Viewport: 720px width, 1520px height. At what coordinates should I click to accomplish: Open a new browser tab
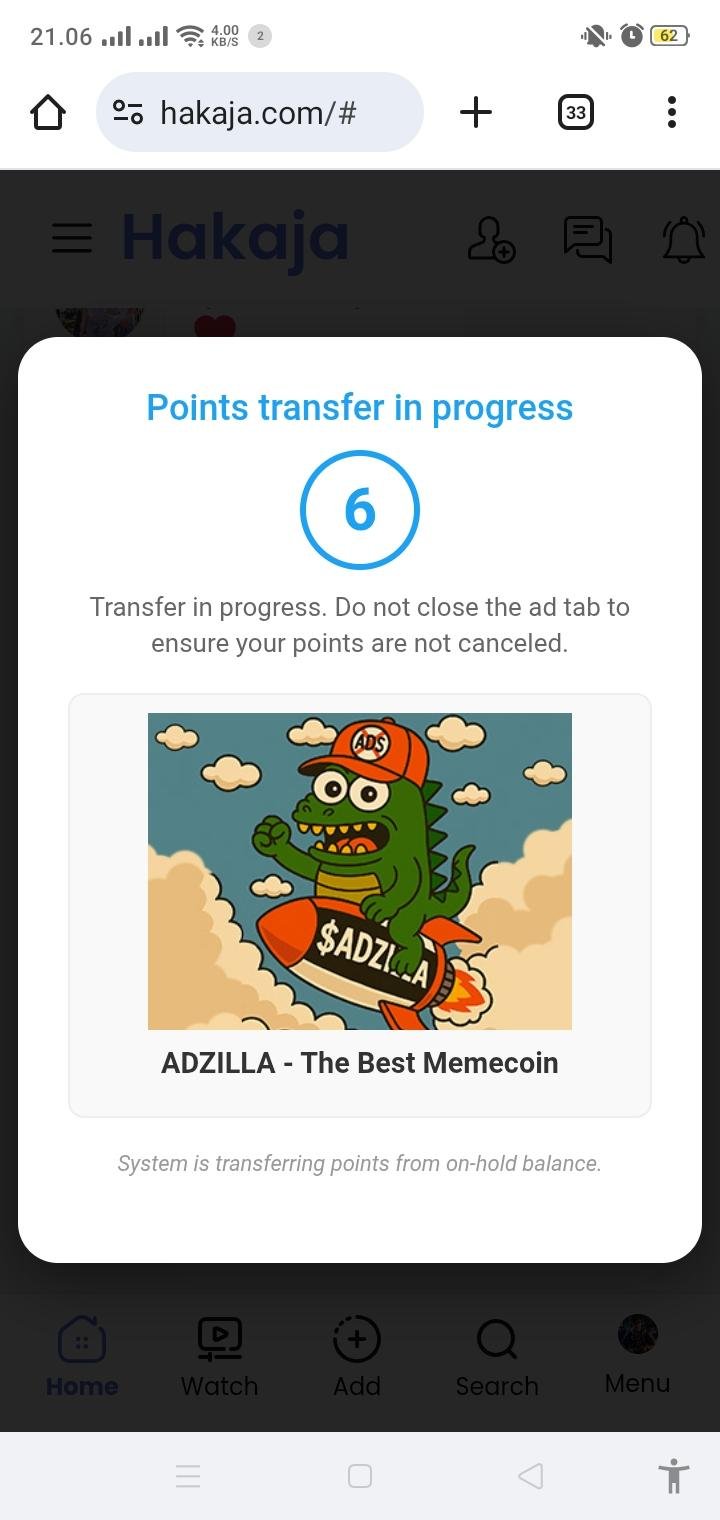coord(476,112)
